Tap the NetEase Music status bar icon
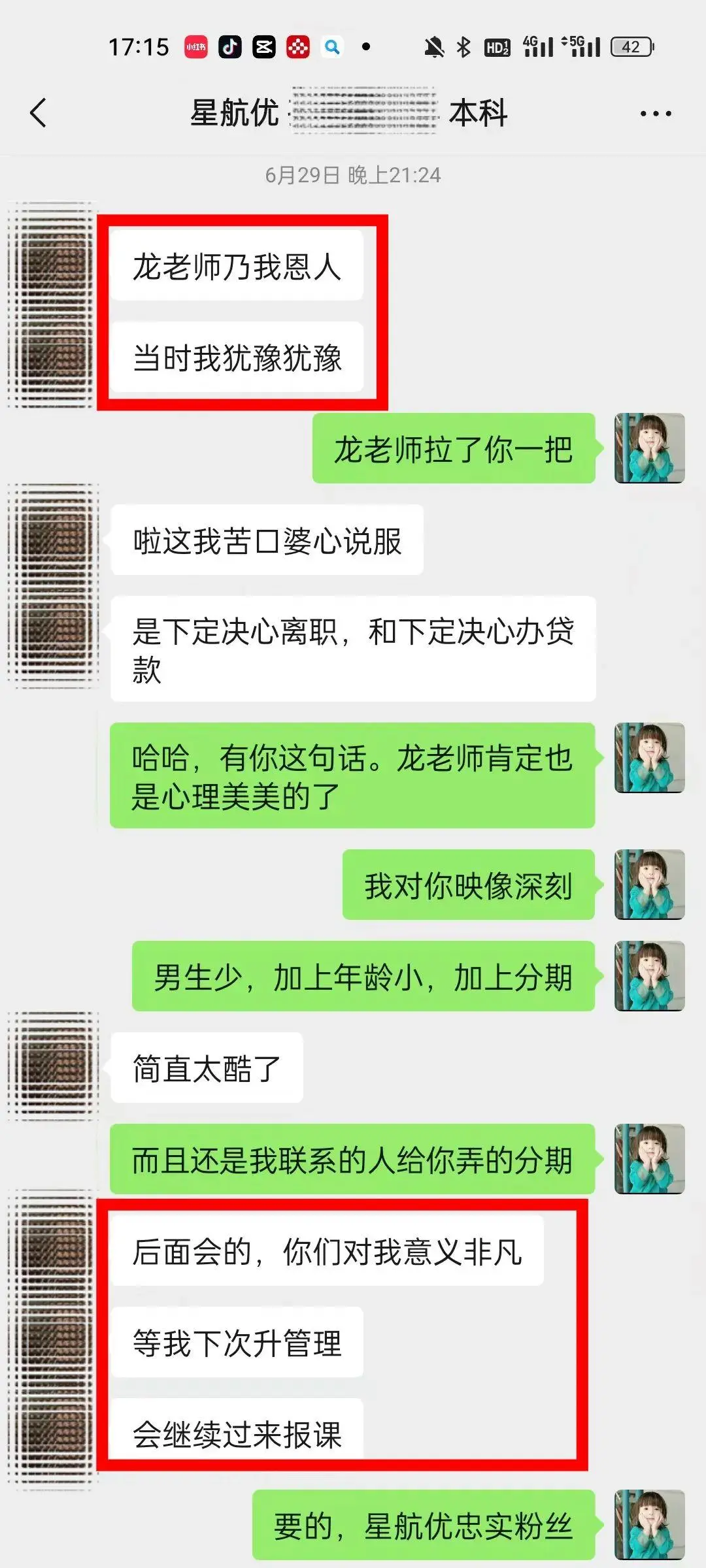The height and width of the screenshot is (1568, 706). 298,47
